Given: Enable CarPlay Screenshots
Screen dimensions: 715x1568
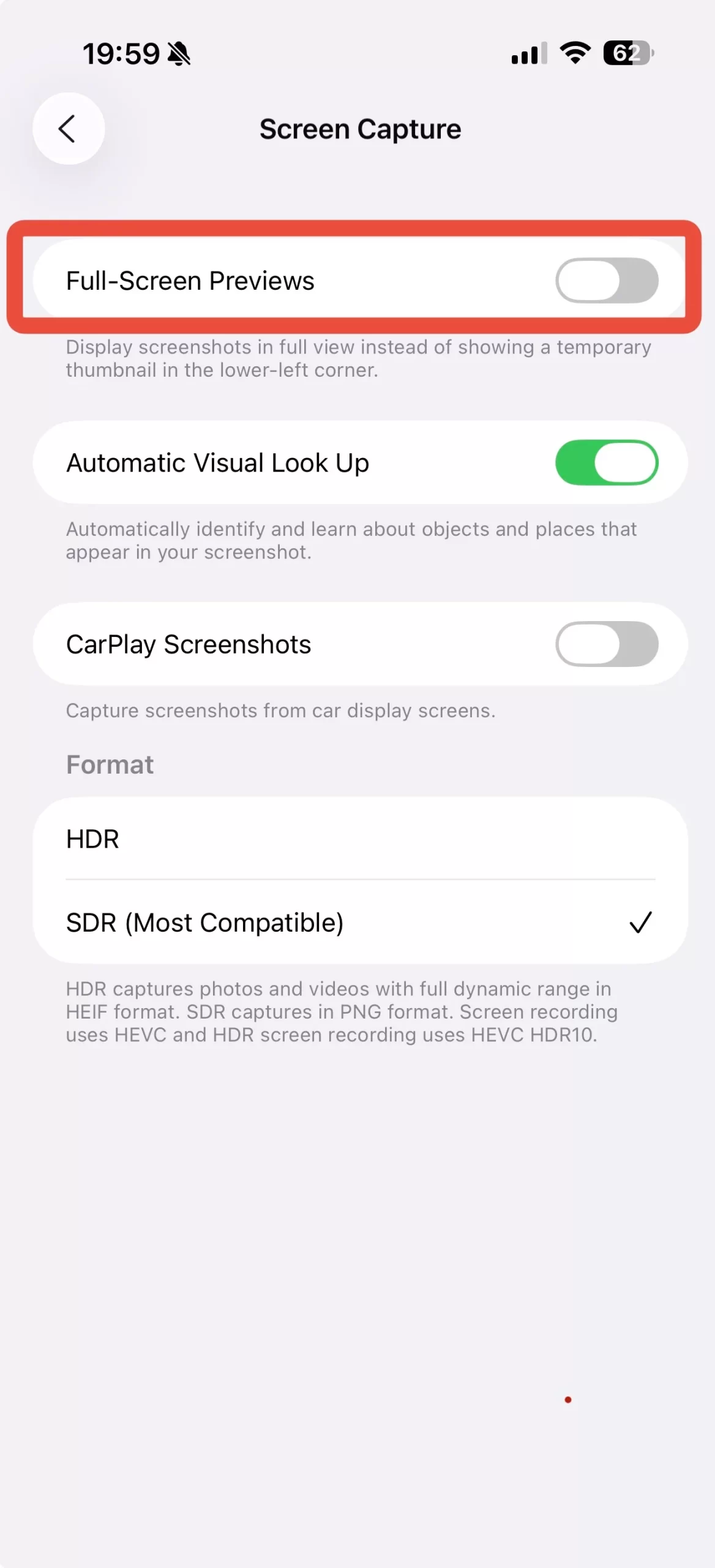Looking at the screenshot, I should [x=606, y=644].
